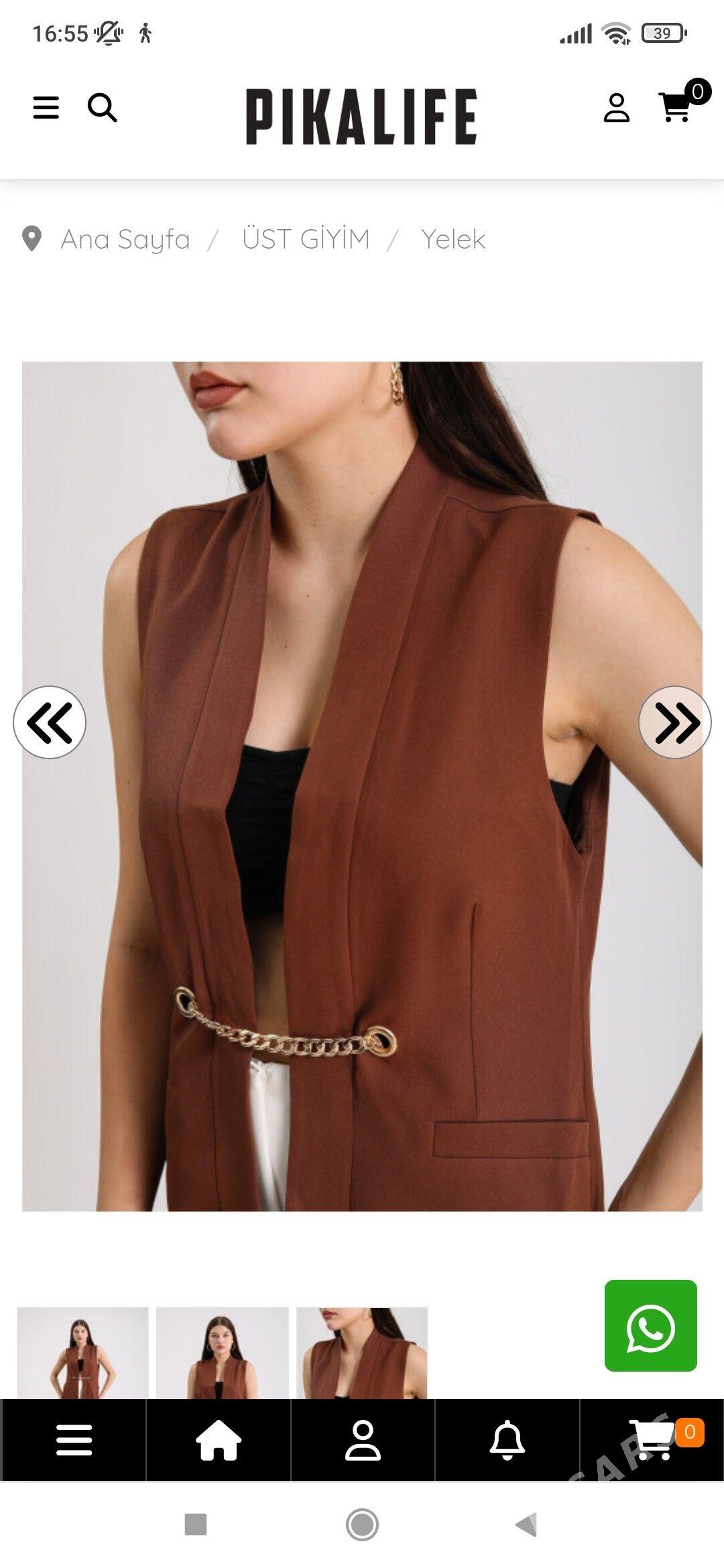Open profile in bottom navigation bar

[x=363, y=1440]
